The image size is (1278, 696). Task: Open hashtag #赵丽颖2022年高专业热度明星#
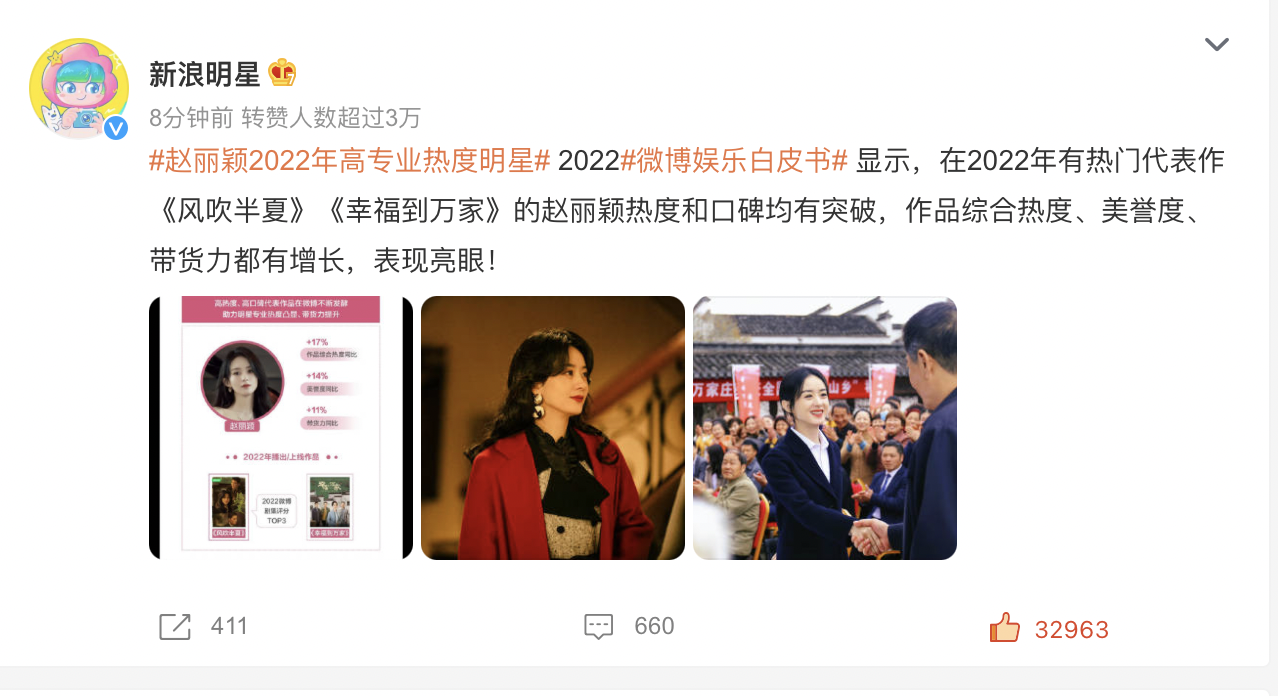click(x=349, y=160)
